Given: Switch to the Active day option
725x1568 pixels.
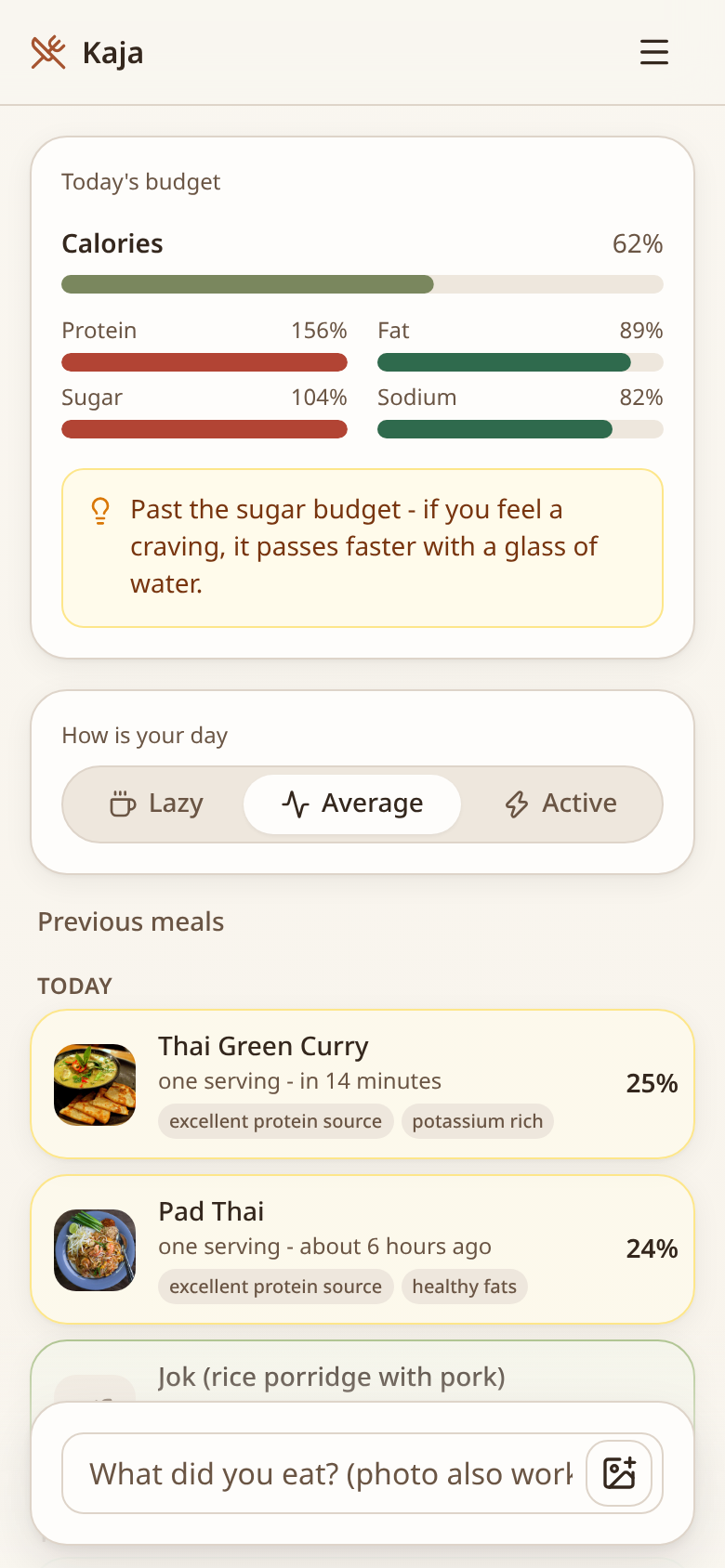Looking at the screenshot, I should point(560,804).
